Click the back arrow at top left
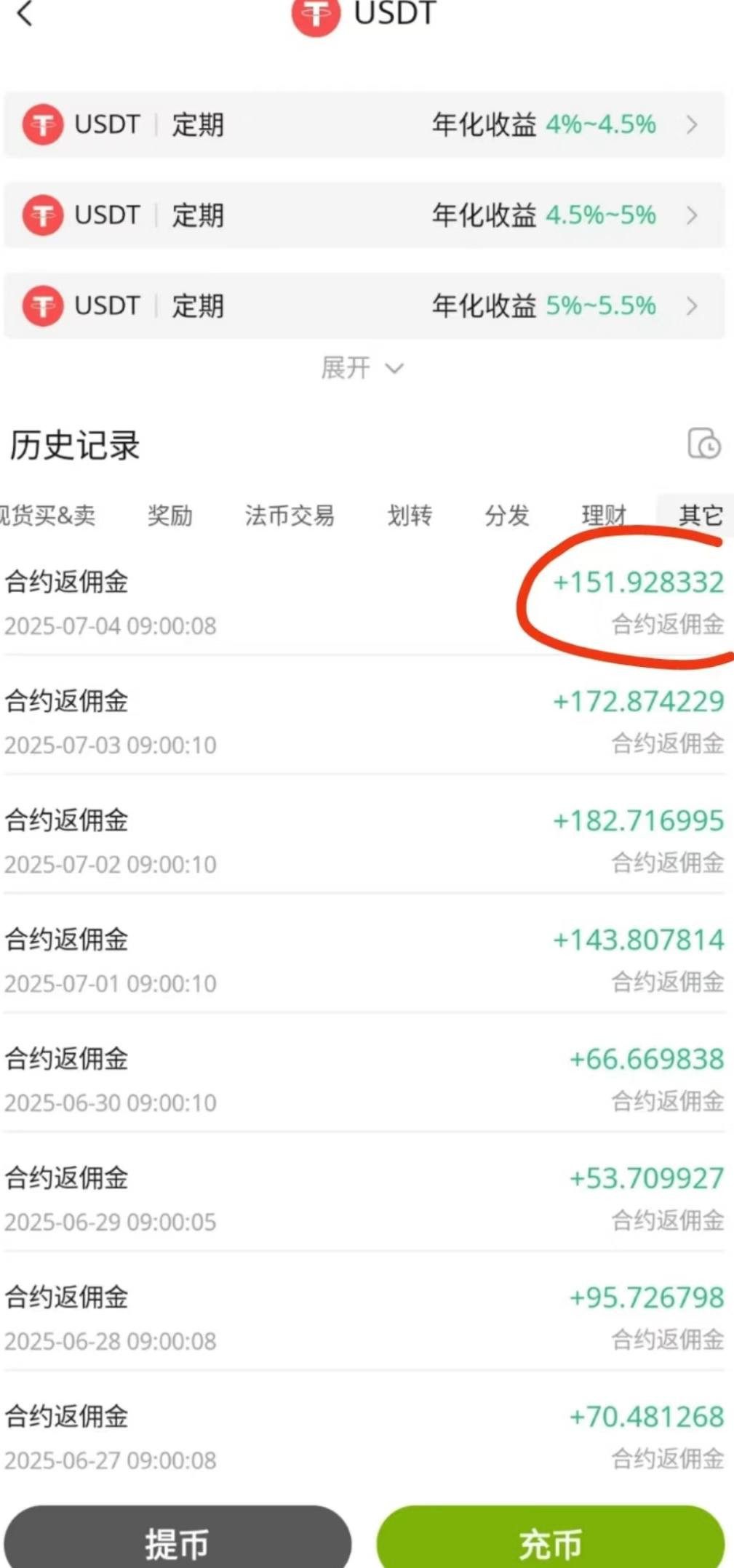 click(26, 15)
